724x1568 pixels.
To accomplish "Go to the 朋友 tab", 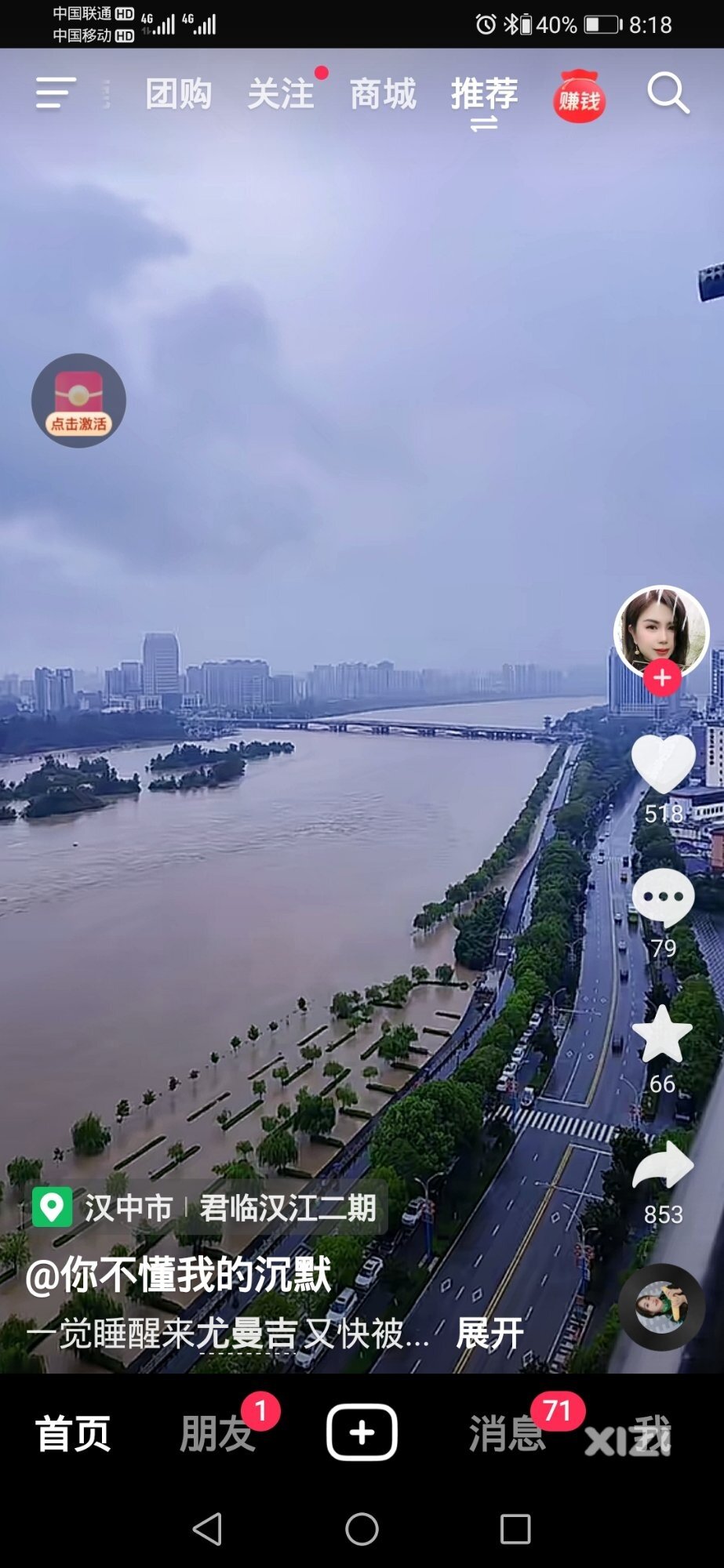I will coord(217,1433).
